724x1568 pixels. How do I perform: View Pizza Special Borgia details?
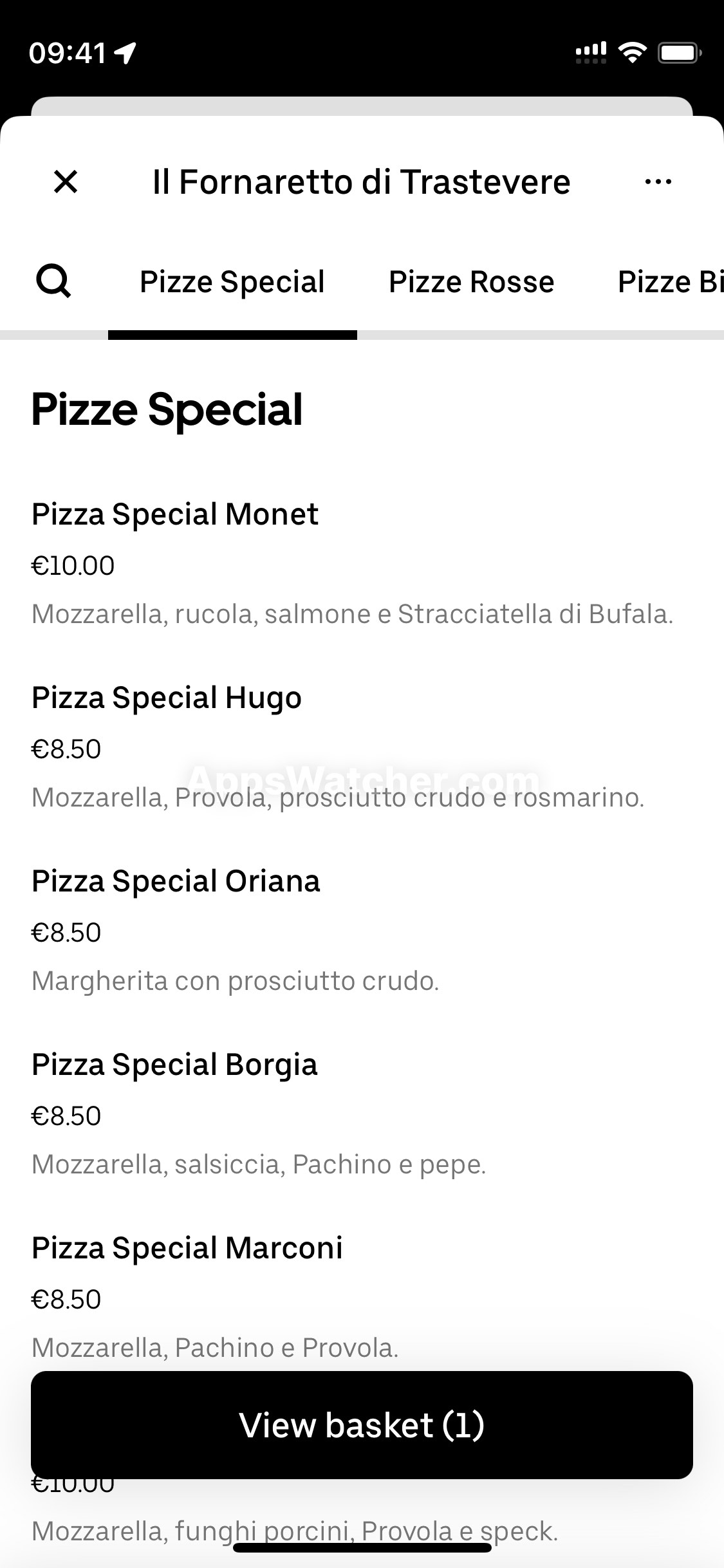pos(362,1114)
